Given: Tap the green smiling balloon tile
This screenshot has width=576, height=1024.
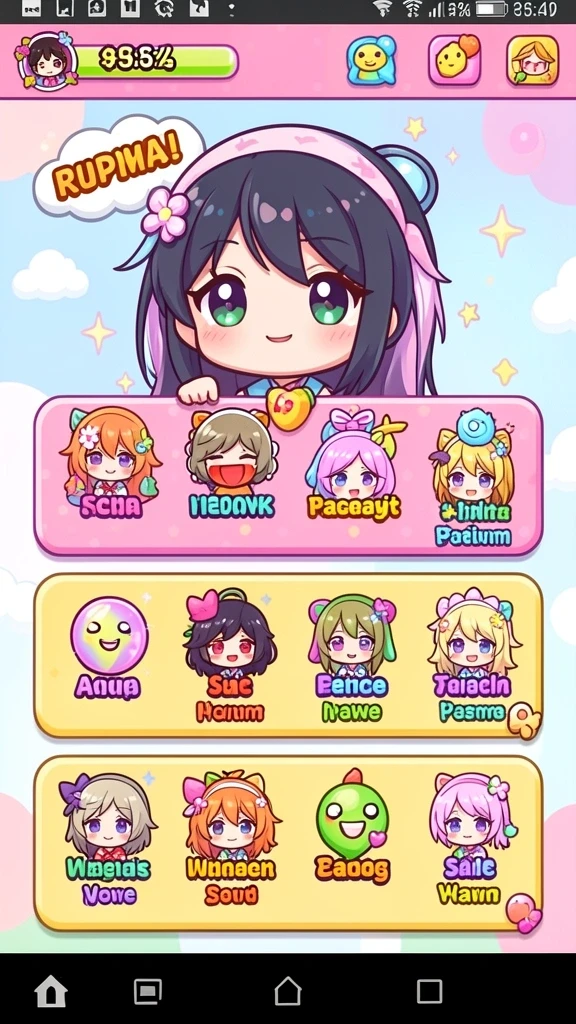Looking at the screenshot, I should click(352, 826).
